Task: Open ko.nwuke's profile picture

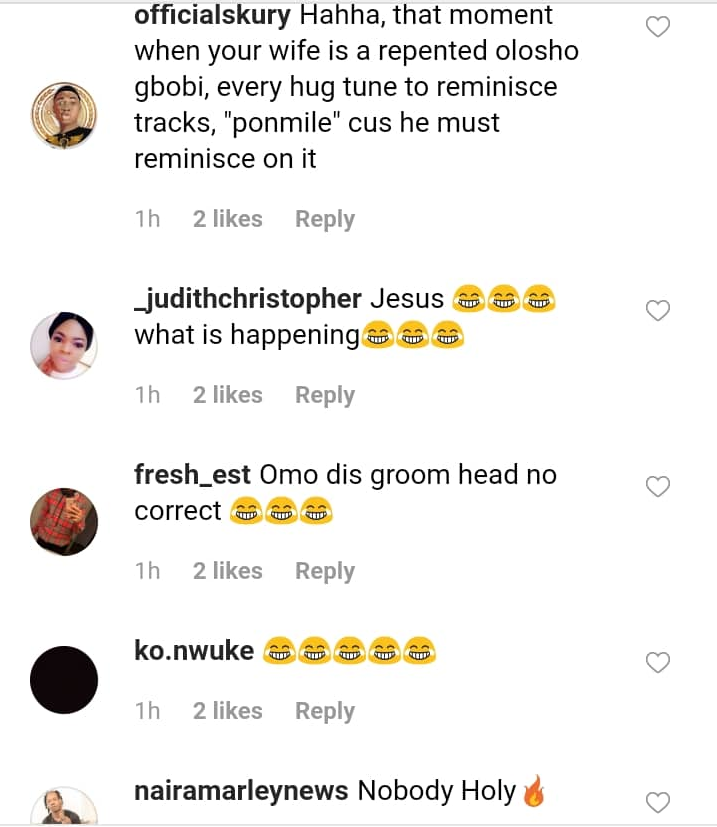Action: tap(64, 680)
